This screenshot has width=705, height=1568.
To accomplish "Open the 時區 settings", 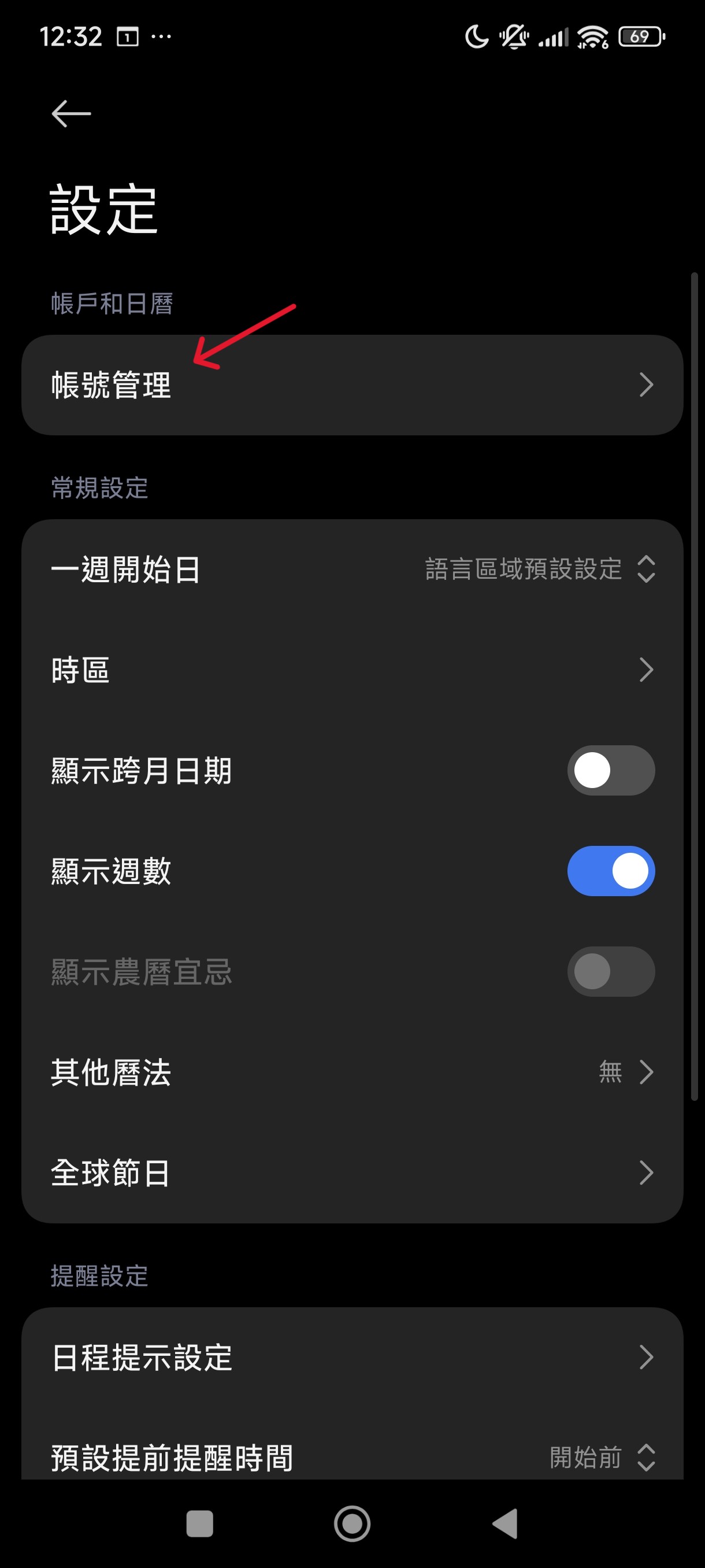I will click(x=352, y=670).
